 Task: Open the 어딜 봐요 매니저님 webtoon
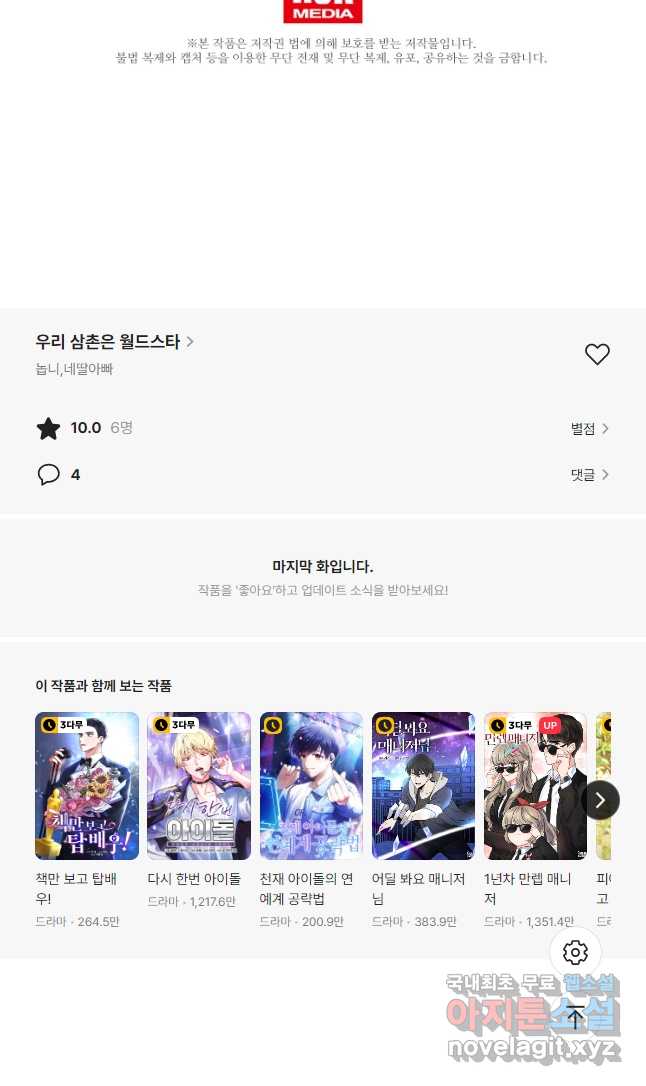pyautogui.click(x=423, y=786)
